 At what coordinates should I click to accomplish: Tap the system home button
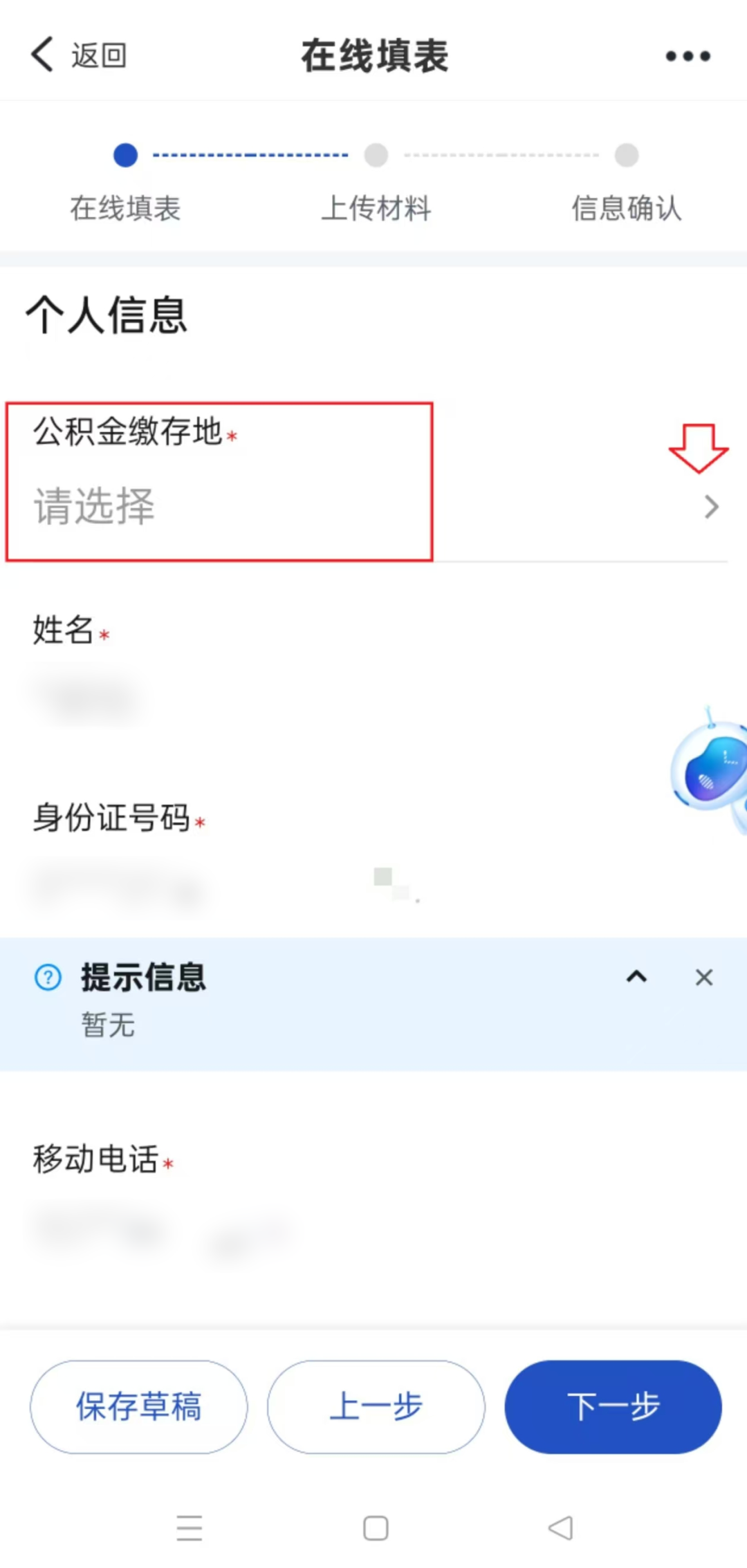click(x=376, y=1528)
